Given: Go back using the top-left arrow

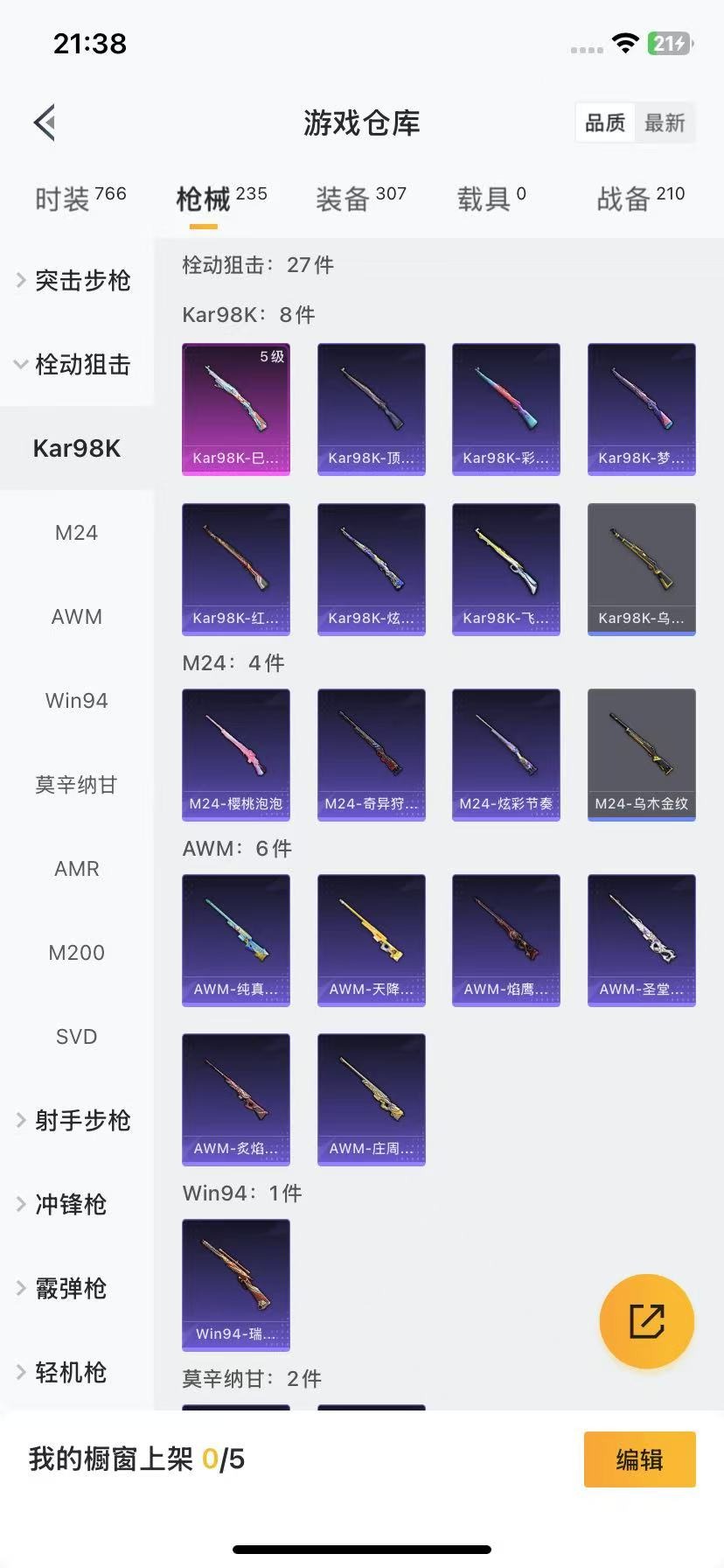Looking at the screenshot, I should point(45,122).
